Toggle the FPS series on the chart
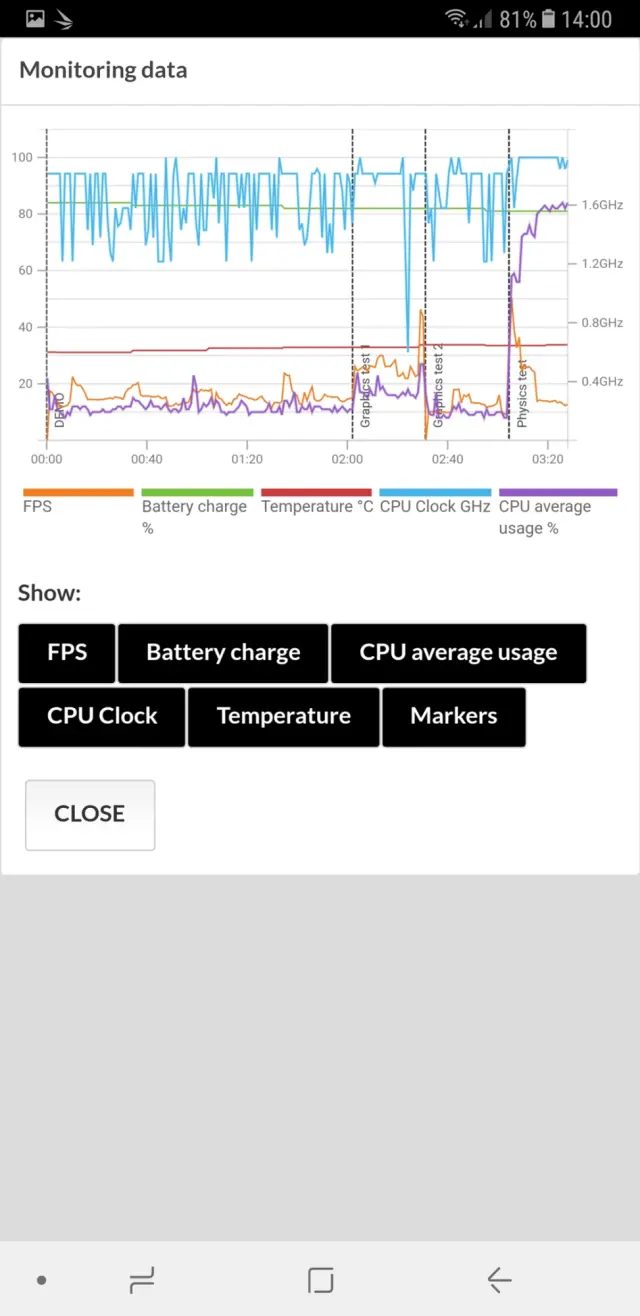Viewport: 640px width, 1316px height. click(67, 653)
